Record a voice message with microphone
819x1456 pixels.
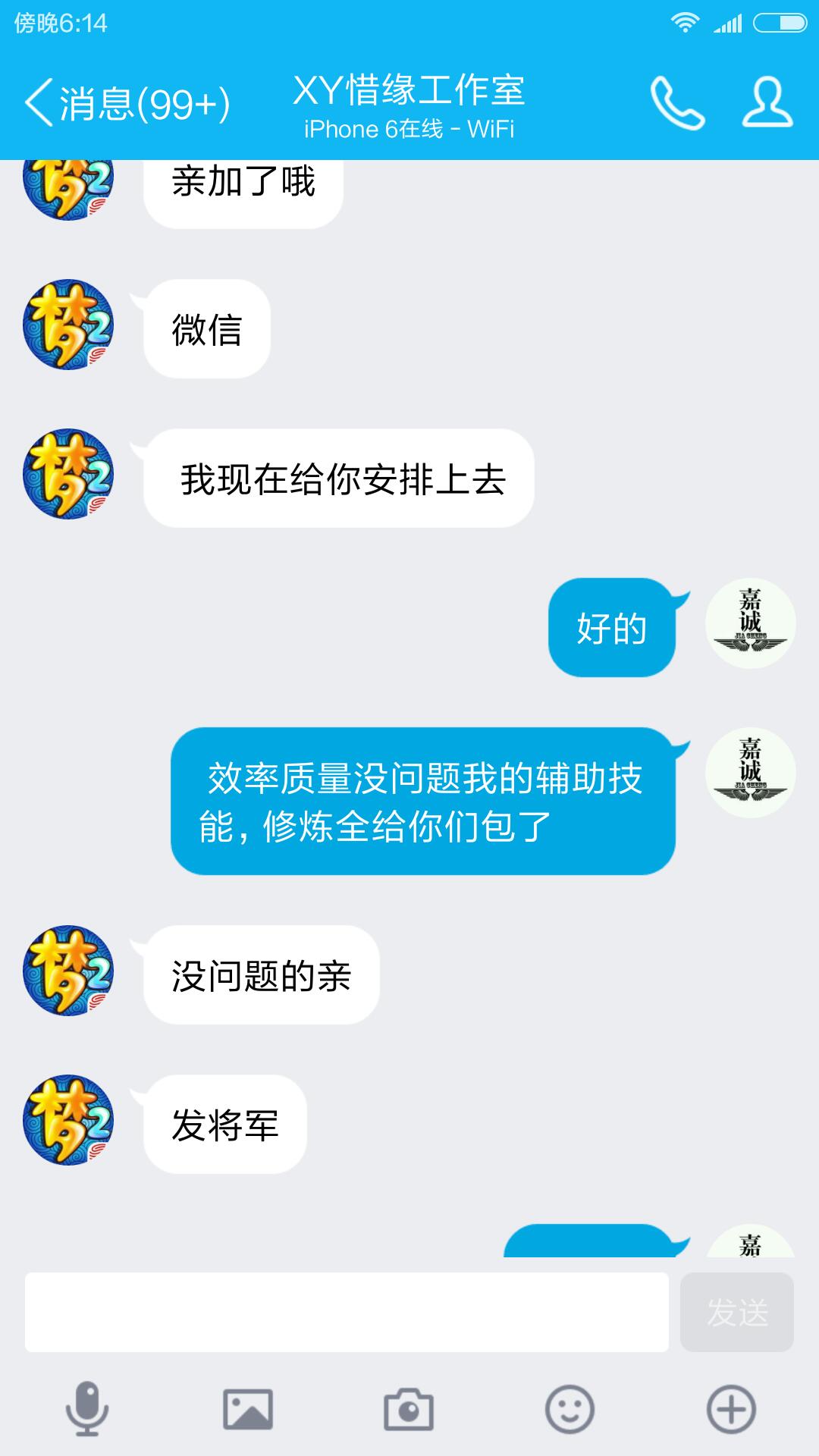87,1410
